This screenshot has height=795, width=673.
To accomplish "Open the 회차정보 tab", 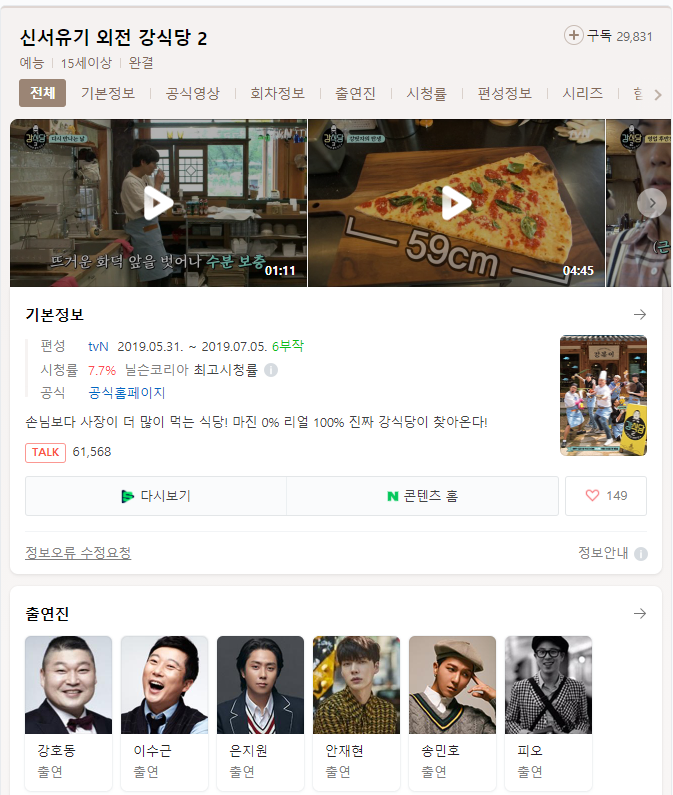I will 277,93.
